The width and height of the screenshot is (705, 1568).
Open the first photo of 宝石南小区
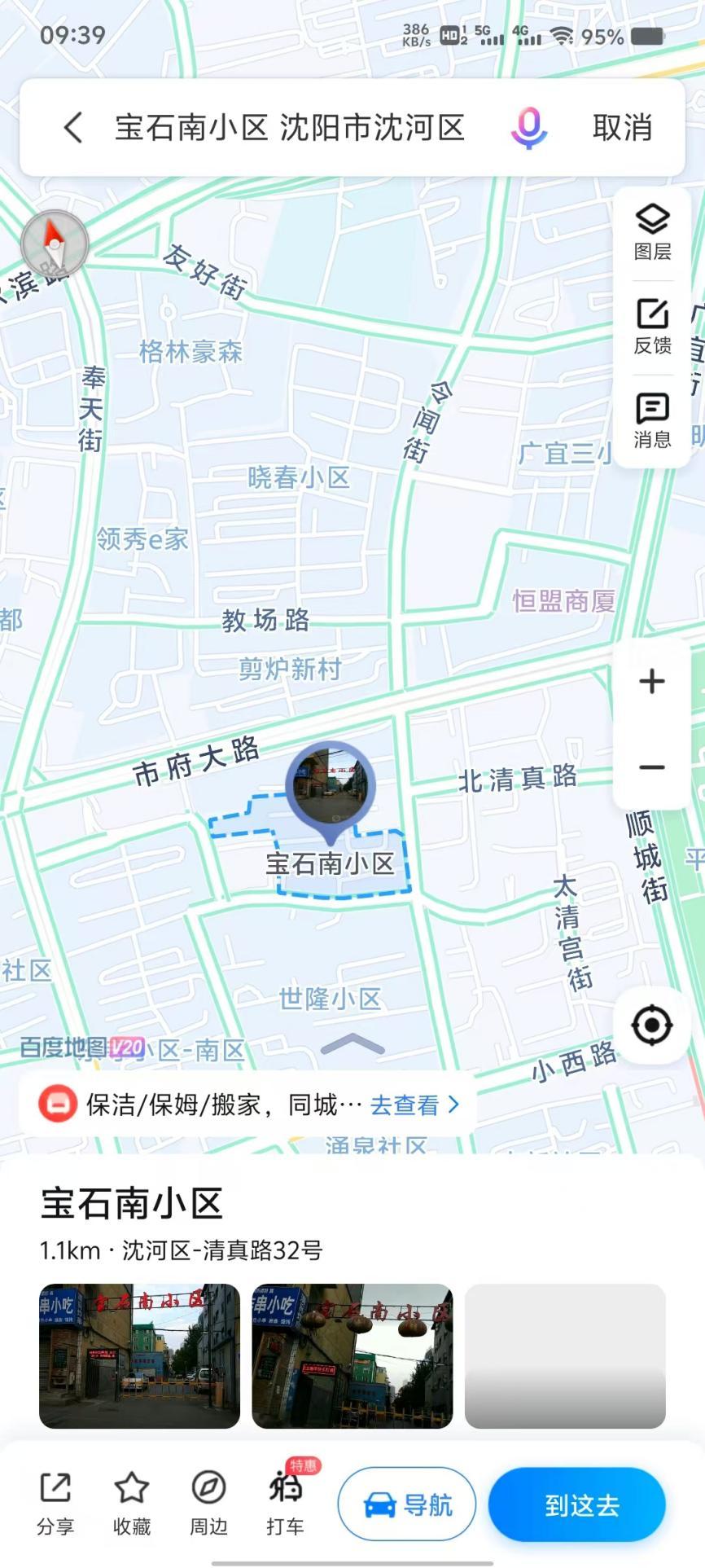coord(139,1355)
